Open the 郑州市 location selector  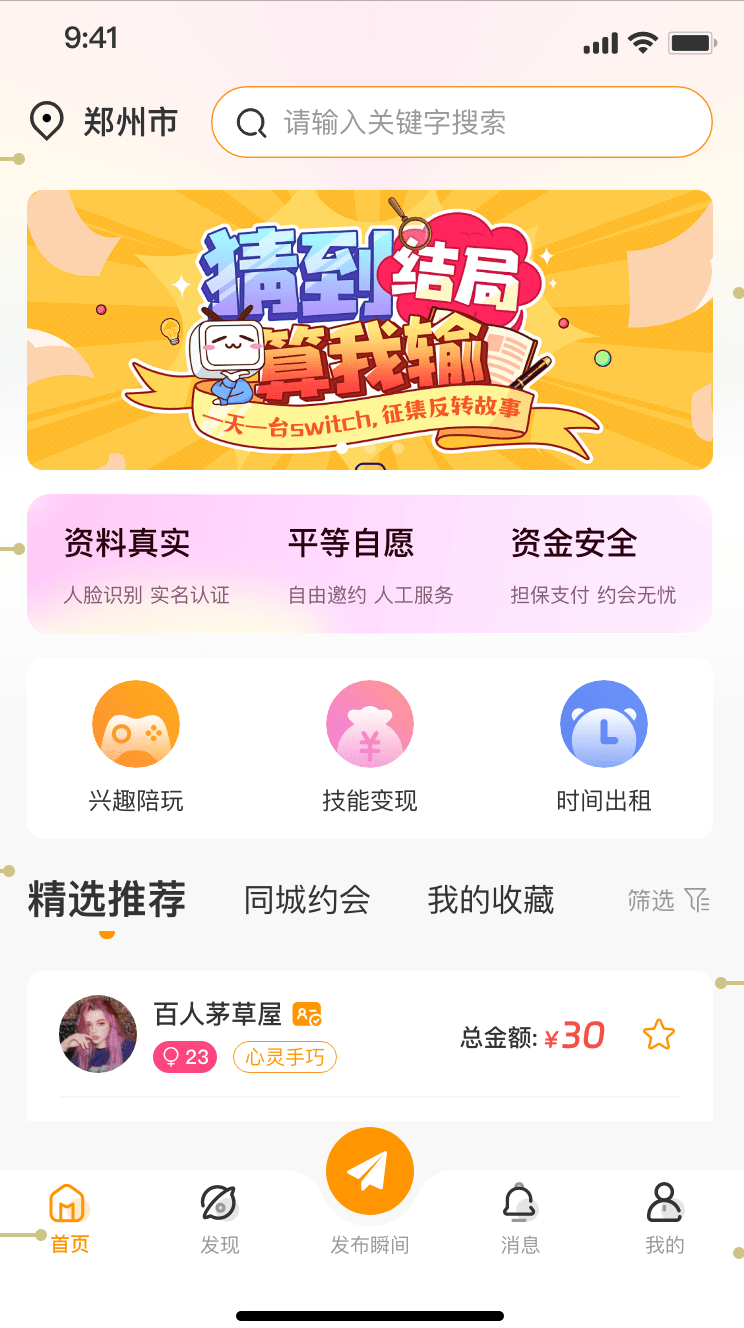103,122
